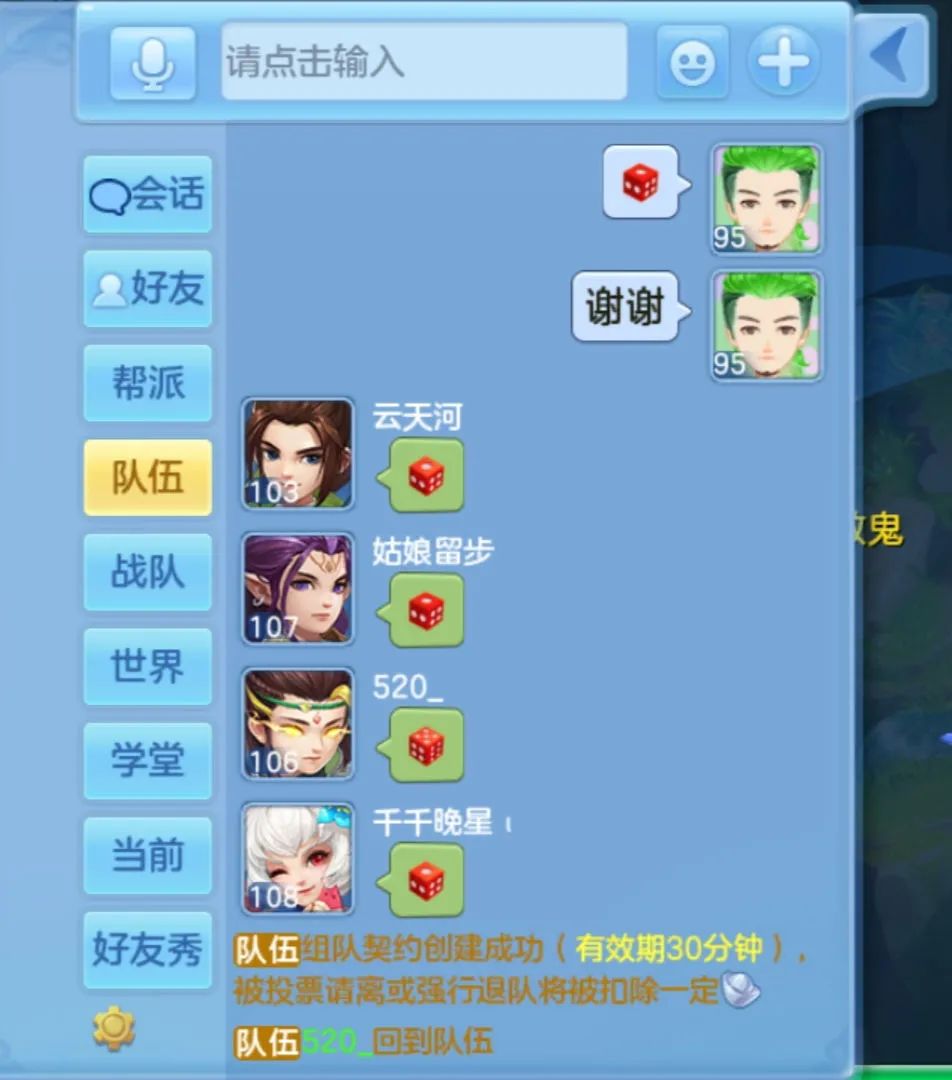Switch to the 当前 channel
Viewport: 952px width, 1080px height.
coord(147,855)
